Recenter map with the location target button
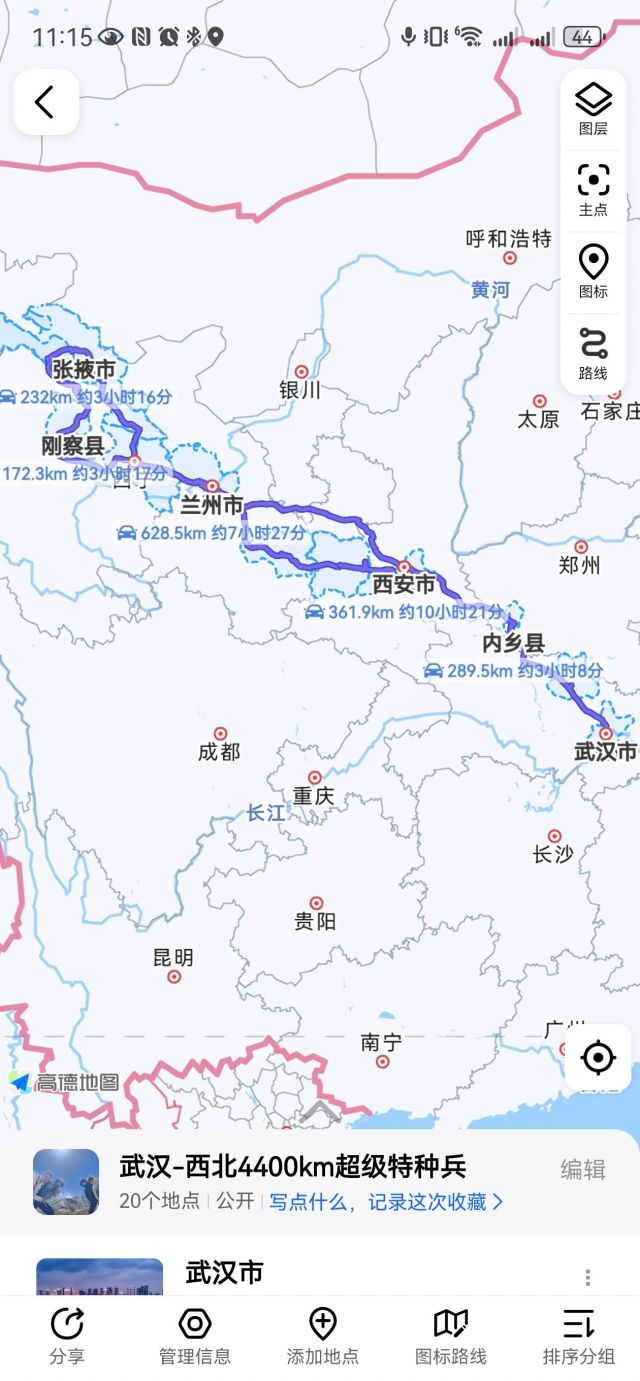Viewport: 640px width, 1381px height. tap(598, 1057)
